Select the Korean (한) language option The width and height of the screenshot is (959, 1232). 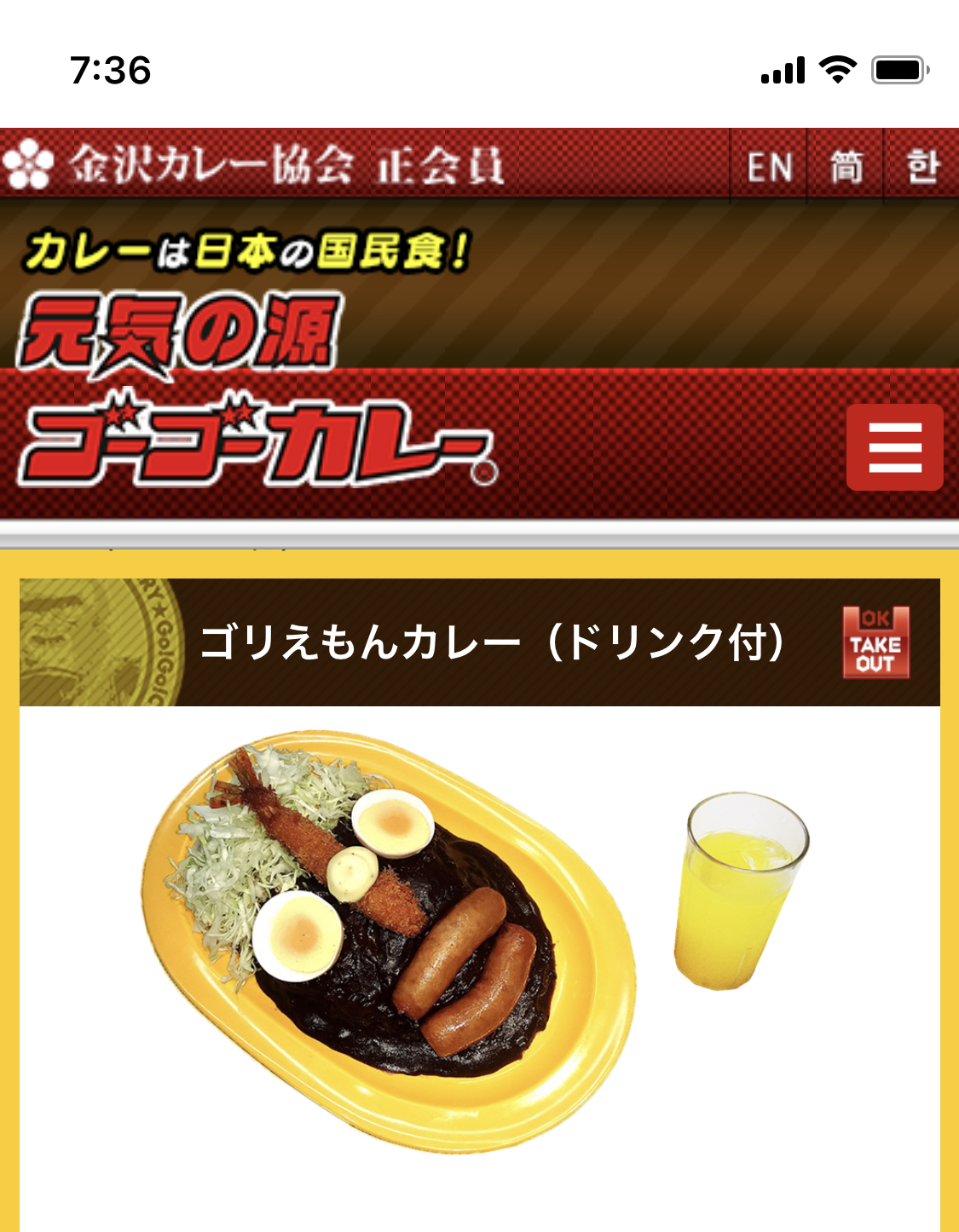(x=922, y=166)
